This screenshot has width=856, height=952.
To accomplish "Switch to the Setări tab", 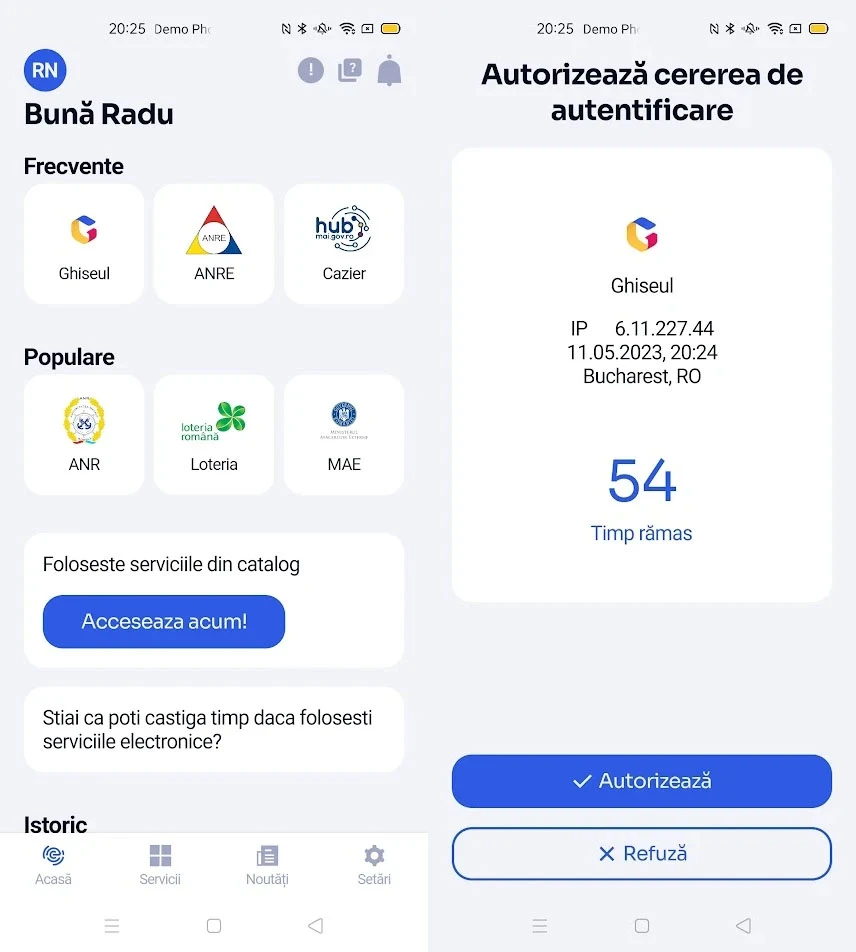I will [x=374, y=866].
